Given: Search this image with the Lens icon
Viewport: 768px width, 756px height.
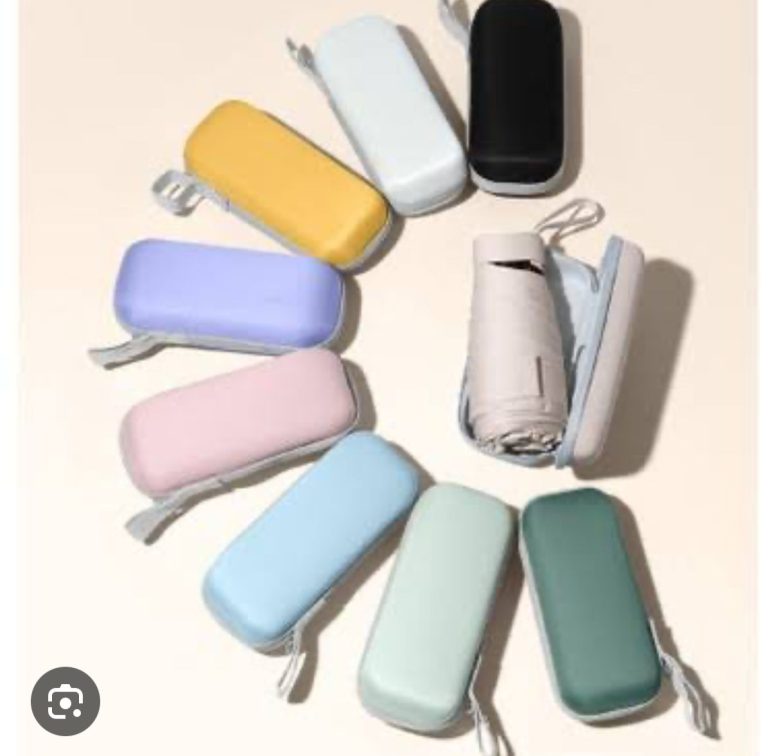Looking at the screenshot, I should pyautogui.click(x=65, y=702).
